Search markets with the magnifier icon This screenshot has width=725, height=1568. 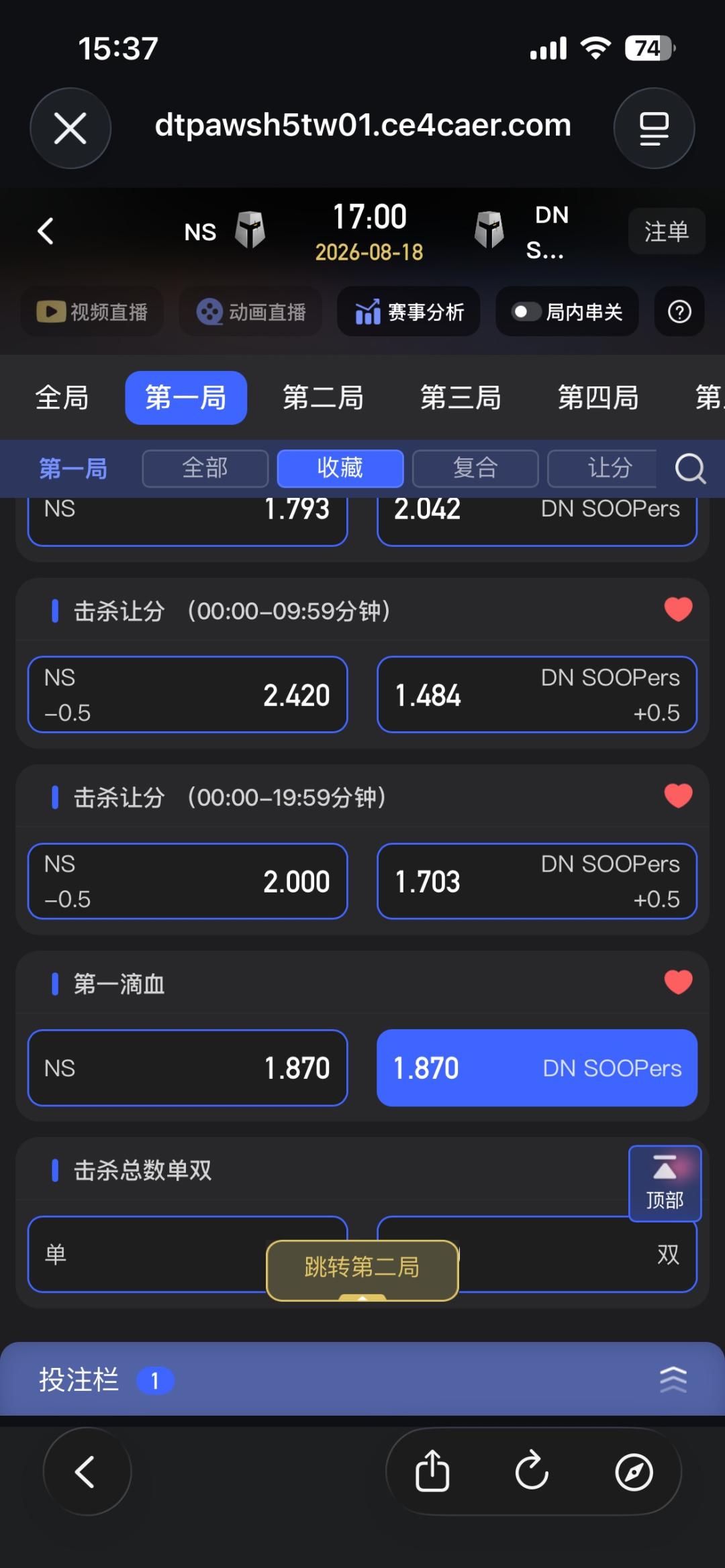[690, 468]
